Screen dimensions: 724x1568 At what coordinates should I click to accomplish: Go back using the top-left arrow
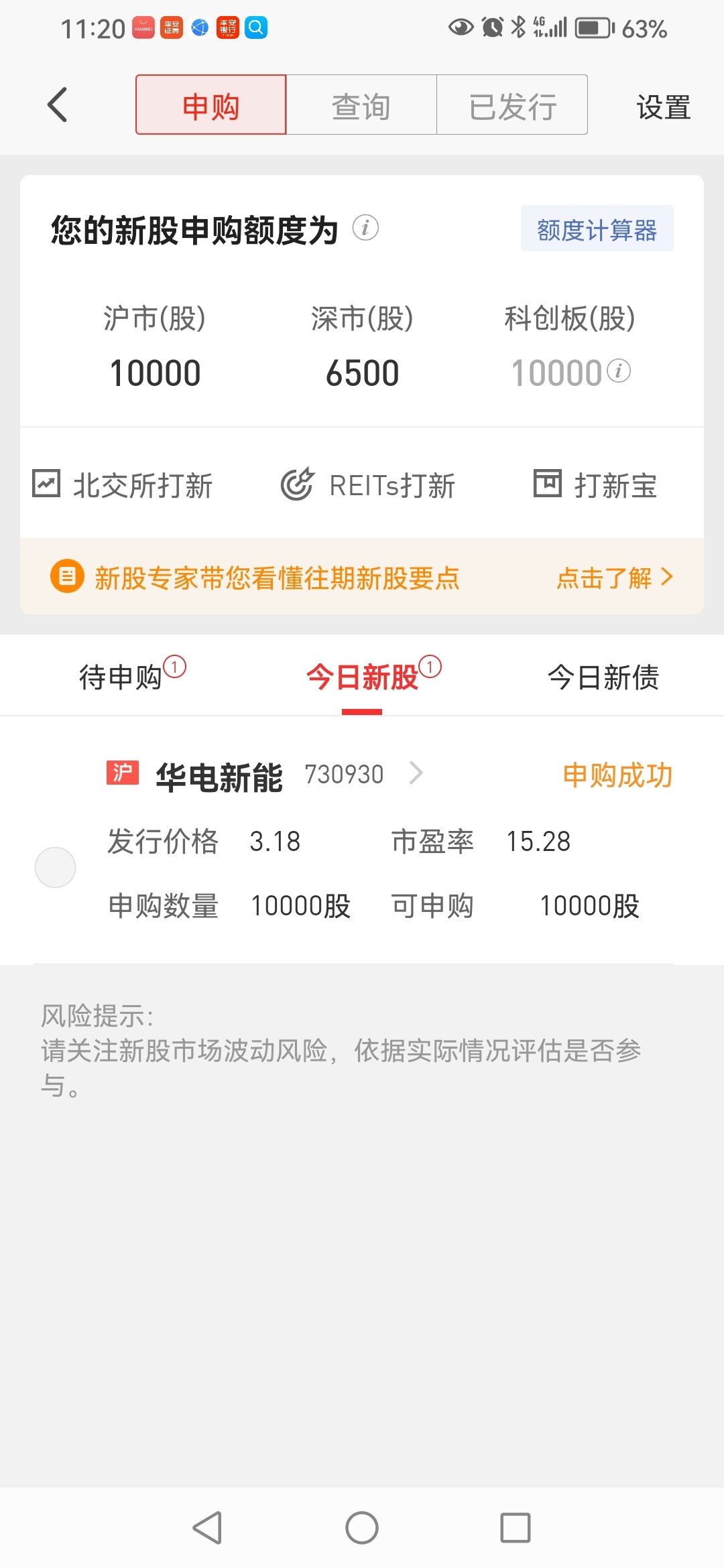click(x=58, y=105)
